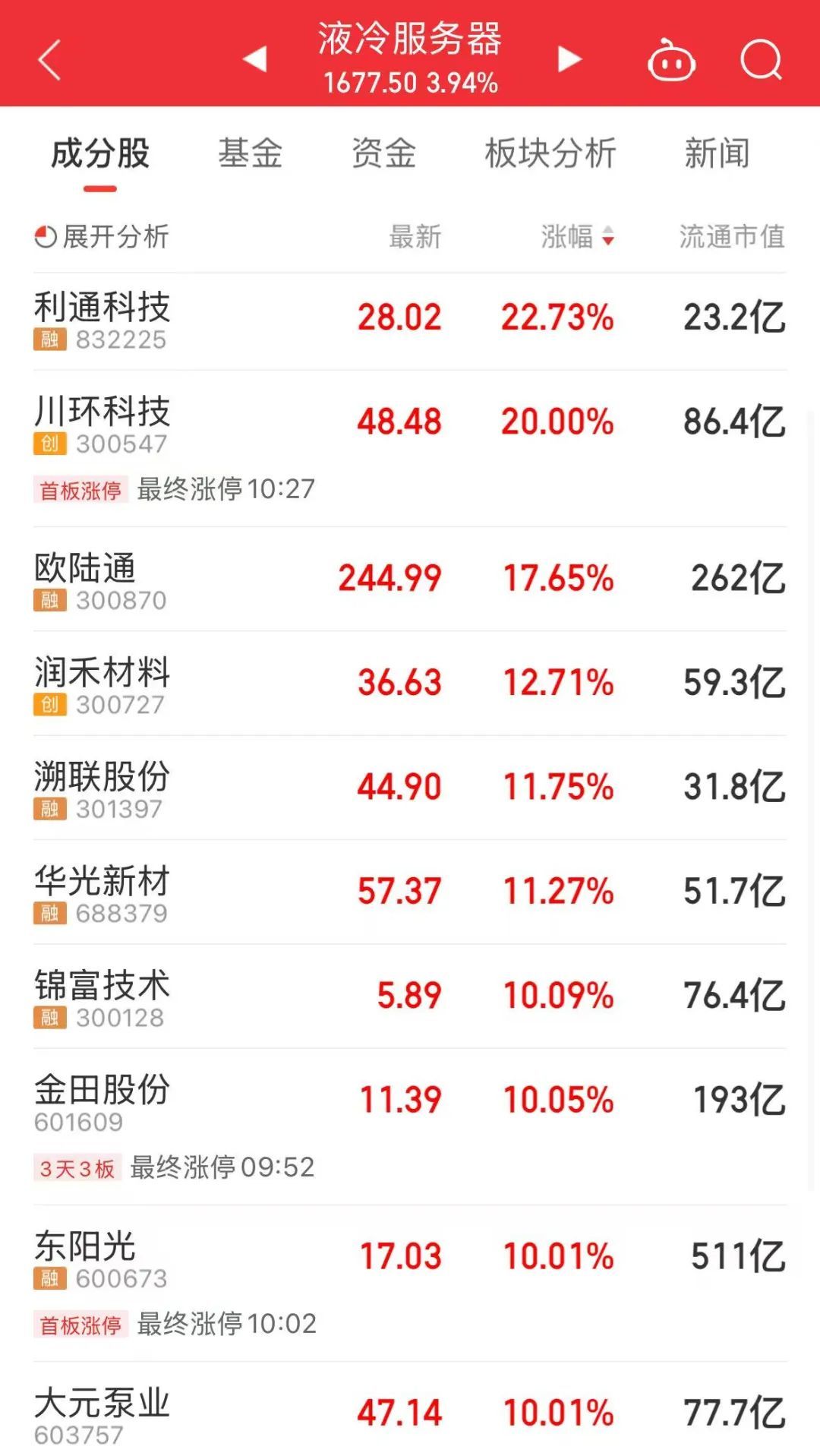Open the search magnifier
This screenshot has width=820, height=1456.
point(761,60)
